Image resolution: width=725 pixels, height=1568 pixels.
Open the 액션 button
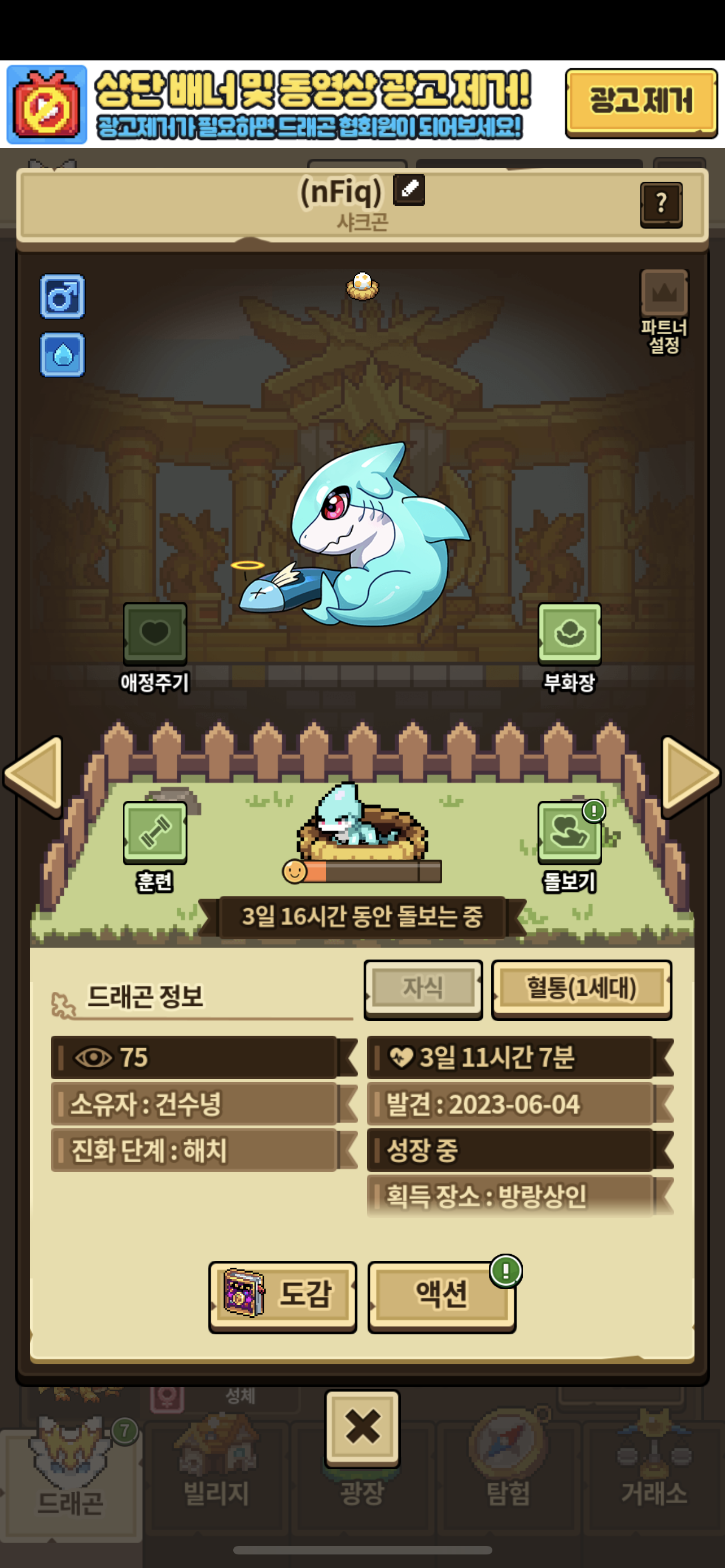click(442, 1297)
